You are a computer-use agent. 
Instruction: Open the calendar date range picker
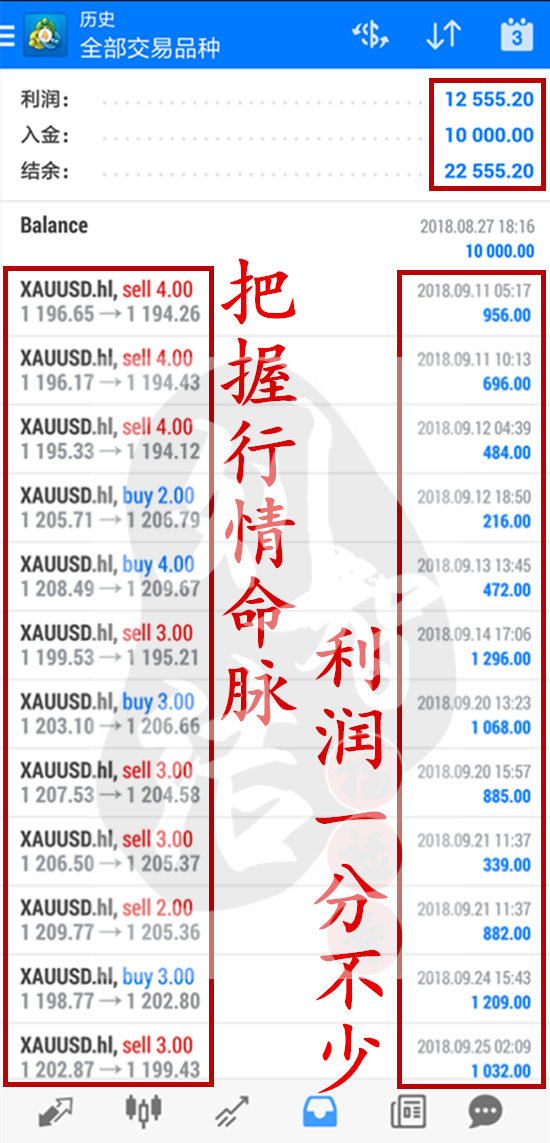(x=517, y=35)
